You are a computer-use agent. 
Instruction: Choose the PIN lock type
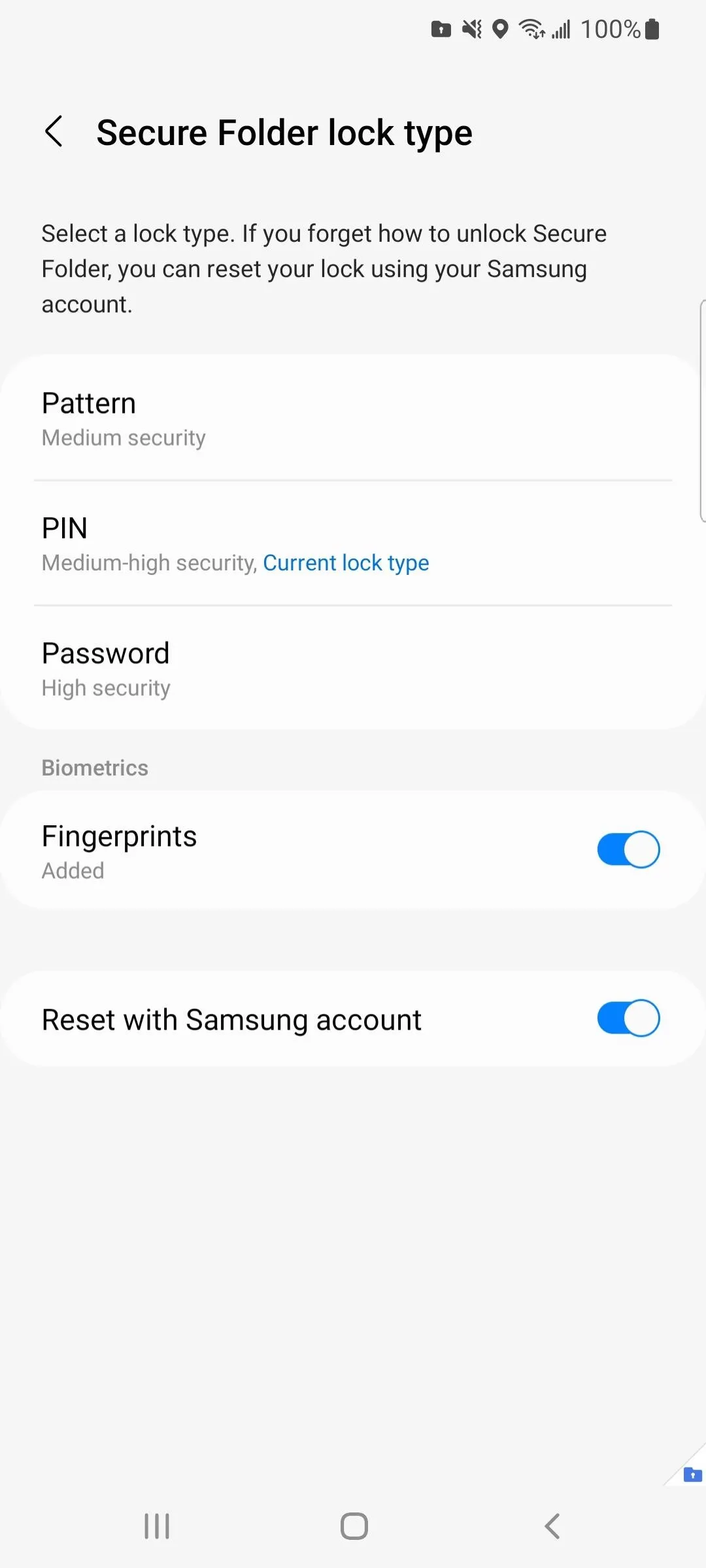tap(353, 544)
